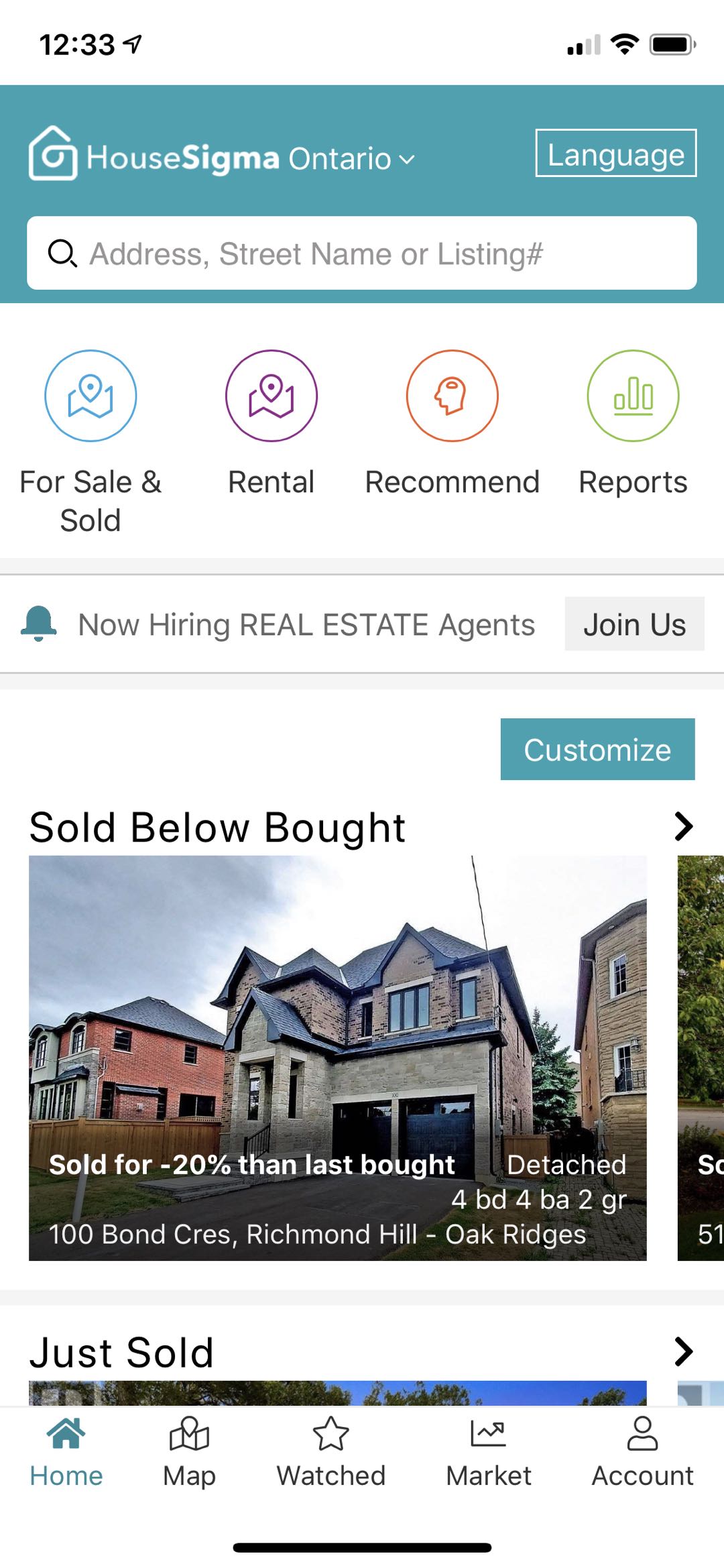Screen dimensions: 724x1568
Task: Tap the Language button
Action: pyautogui.click(x=615, y=154)
